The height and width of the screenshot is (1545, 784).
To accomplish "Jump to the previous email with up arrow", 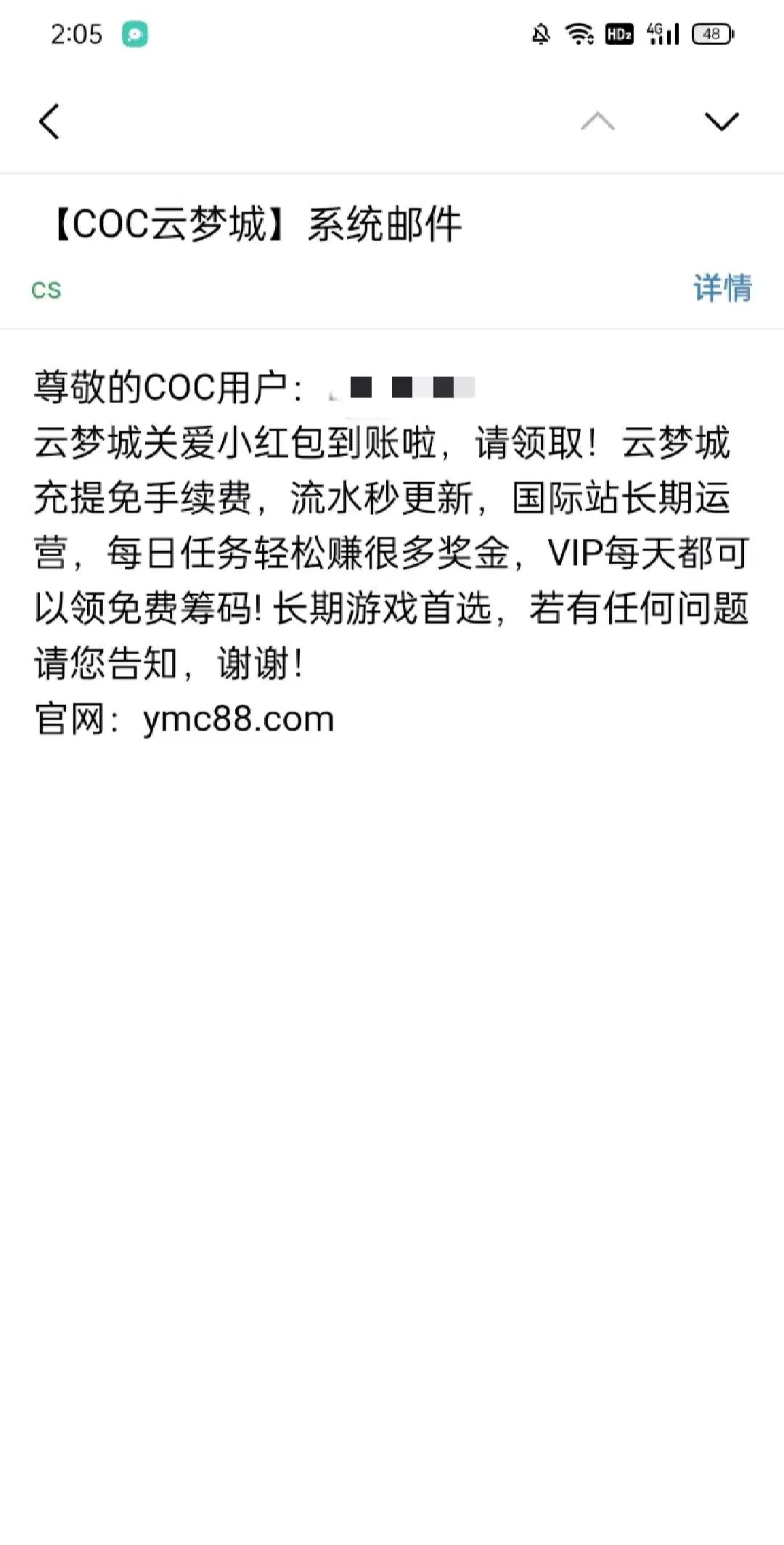I will tap(597, 121).
